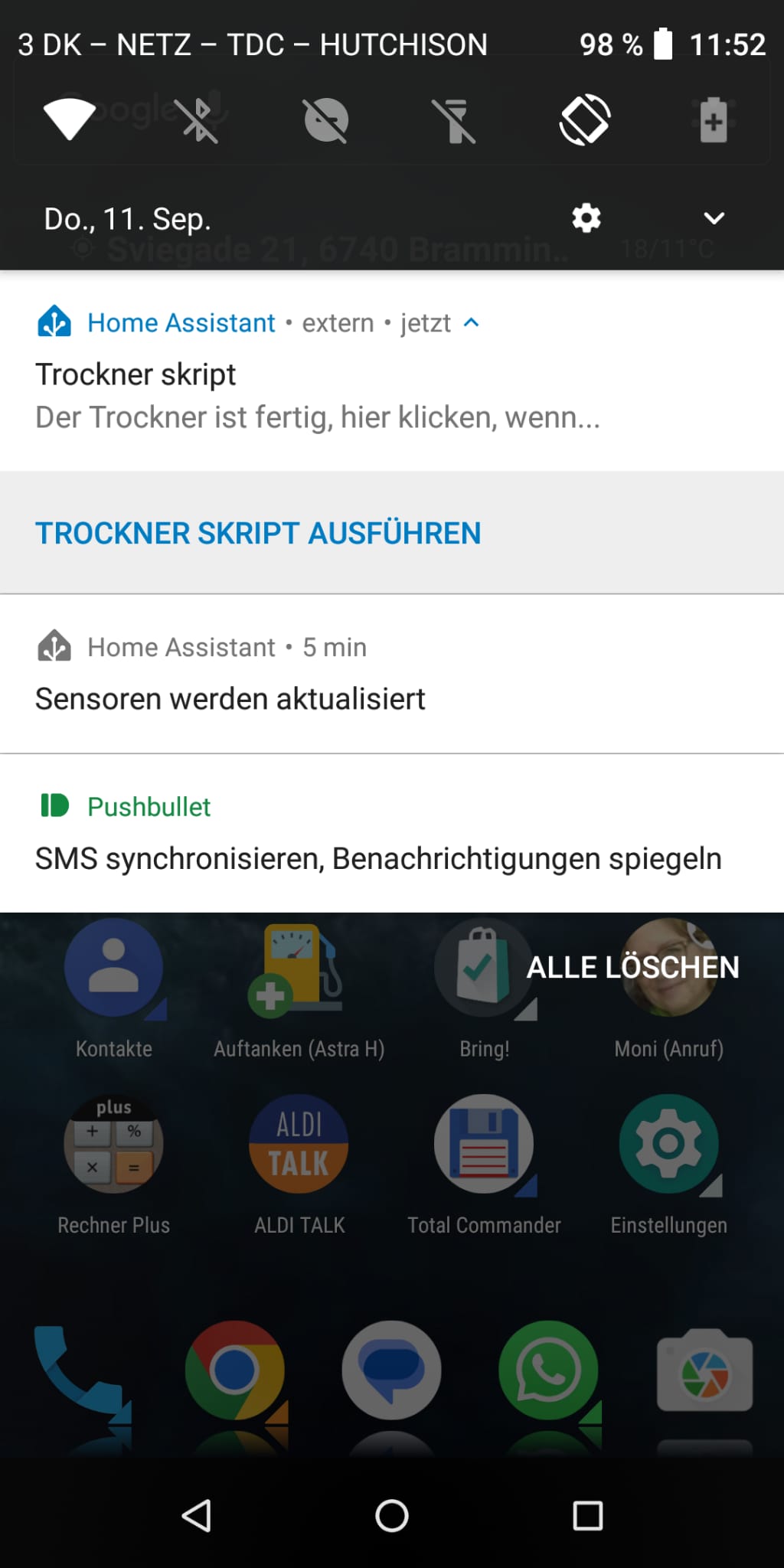Open recent apps overview
Screen dimensions: 784x1568
tap(588, 1515)
